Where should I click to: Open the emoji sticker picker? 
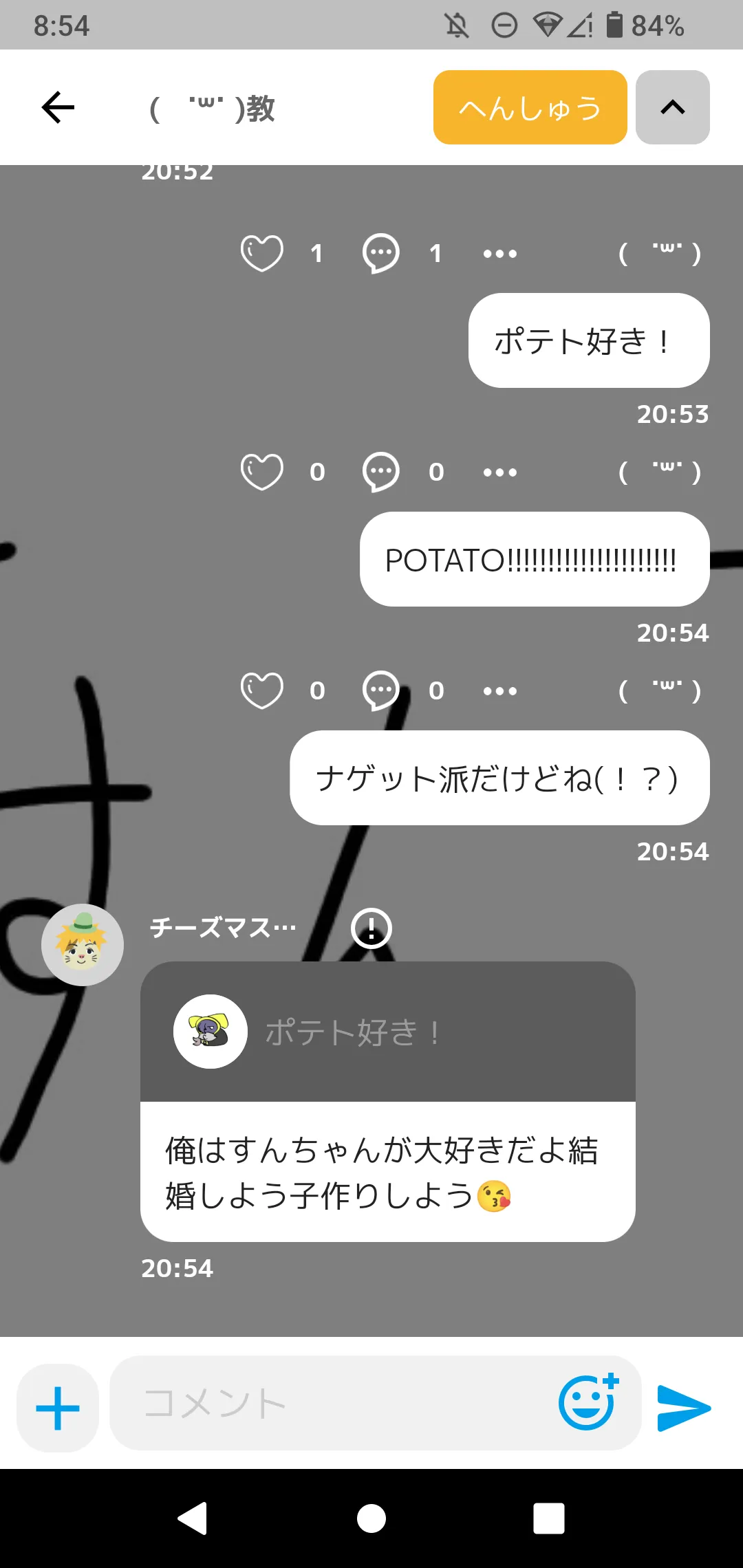pos(588,1403)
